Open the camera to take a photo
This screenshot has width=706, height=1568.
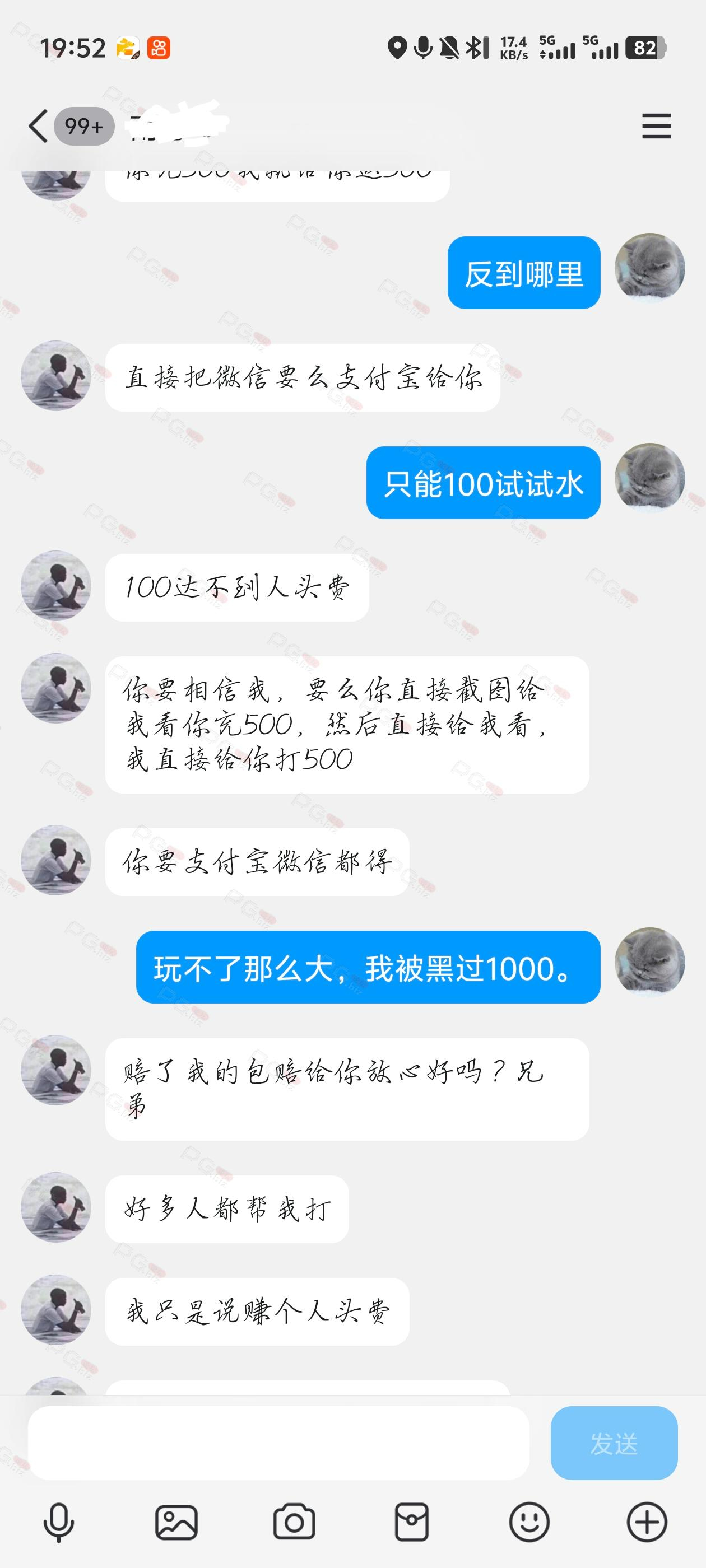pos(294,1522)
